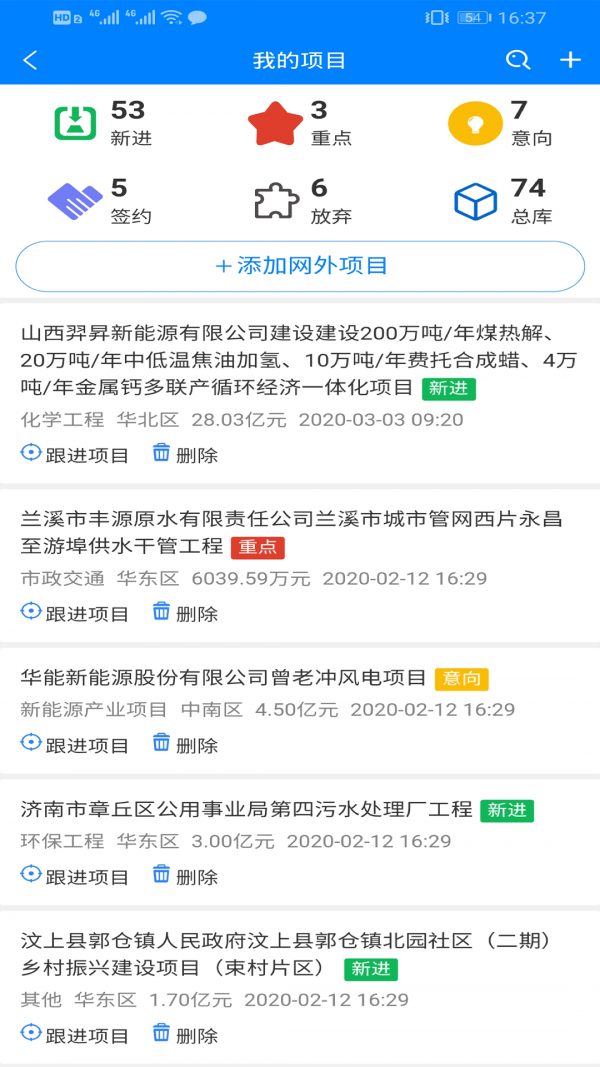Viewport: 600px width, 1067px height.
Task: Open the 总库 category with 74 projects
Action: tap(503, 201)
